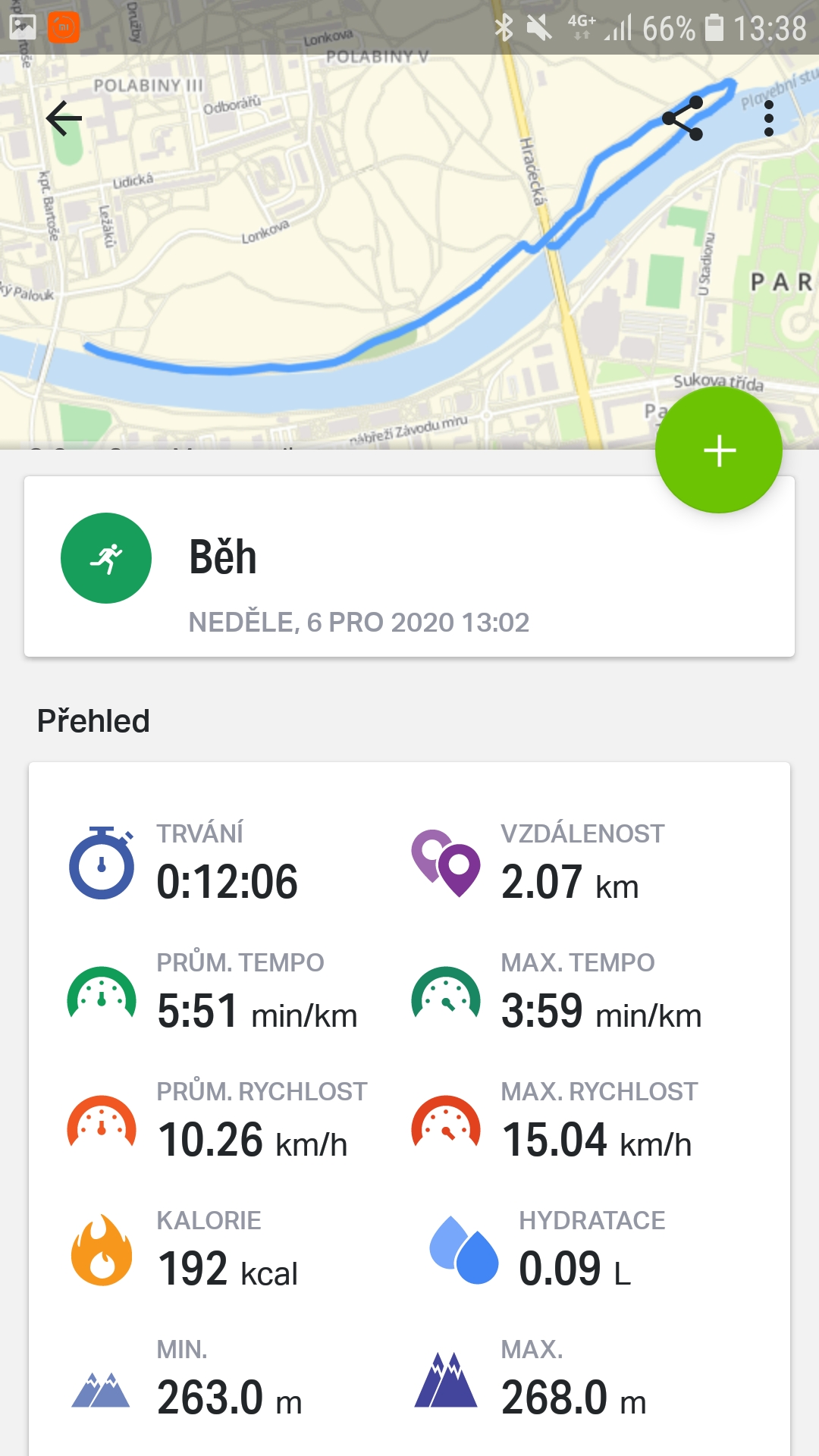This screenshot has height=1456, width=819.
Task: Go back using the arrow icon
Action: tap(64, 118)
